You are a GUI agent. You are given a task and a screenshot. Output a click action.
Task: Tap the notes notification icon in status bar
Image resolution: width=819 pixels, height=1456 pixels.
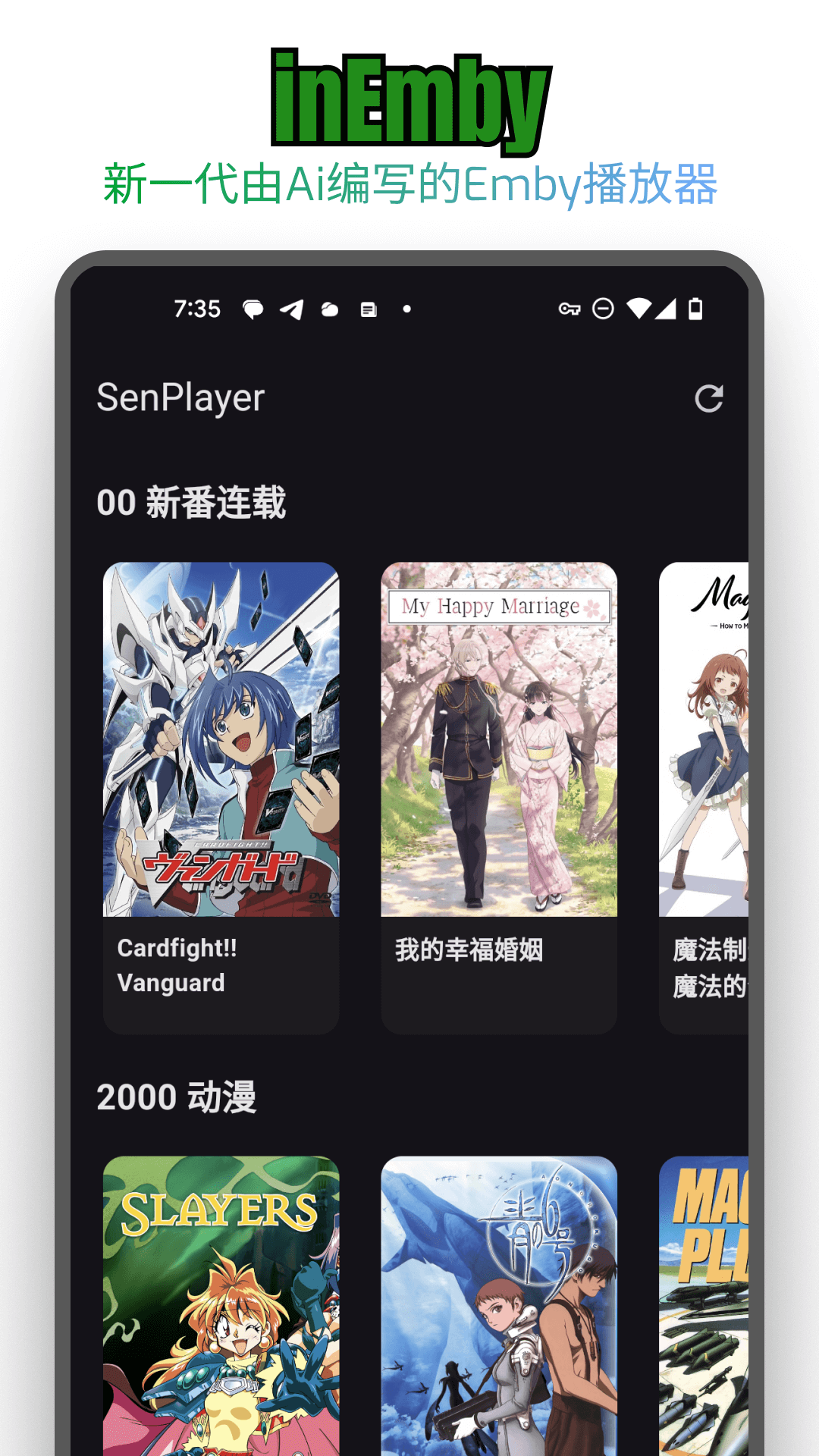coord(368,309)
